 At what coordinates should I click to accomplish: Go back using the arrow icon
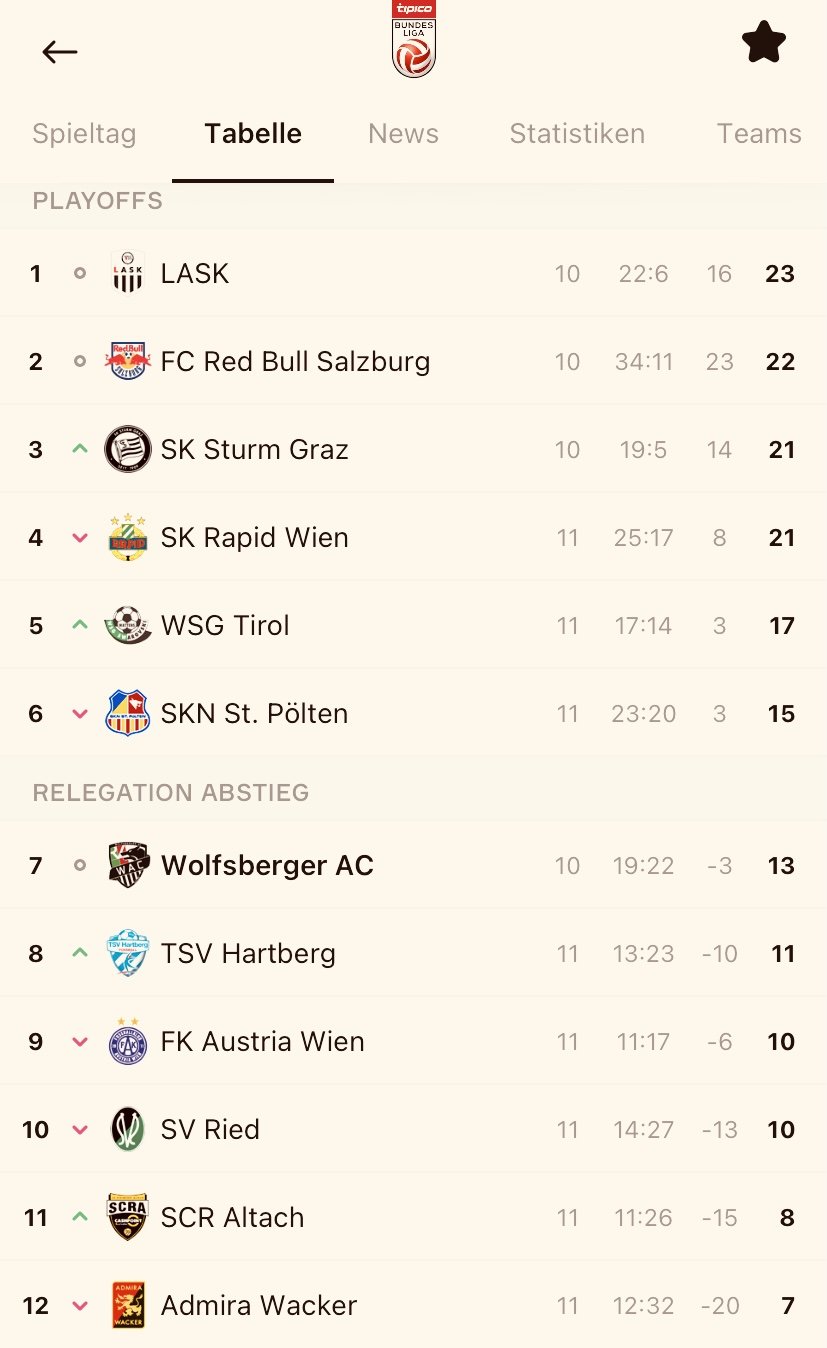point(59,52)
